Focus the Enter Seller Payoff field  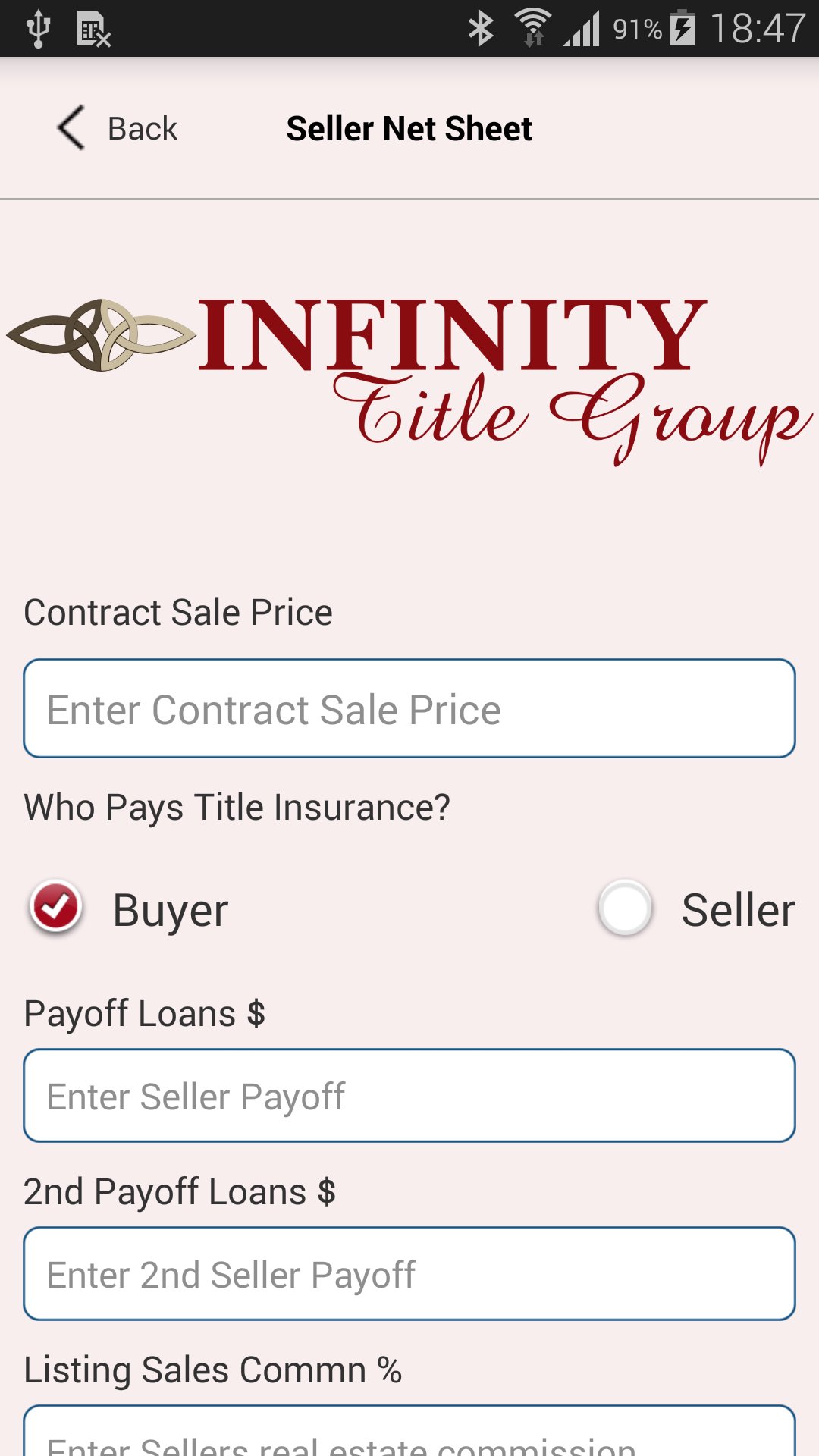coord(409,1096)
